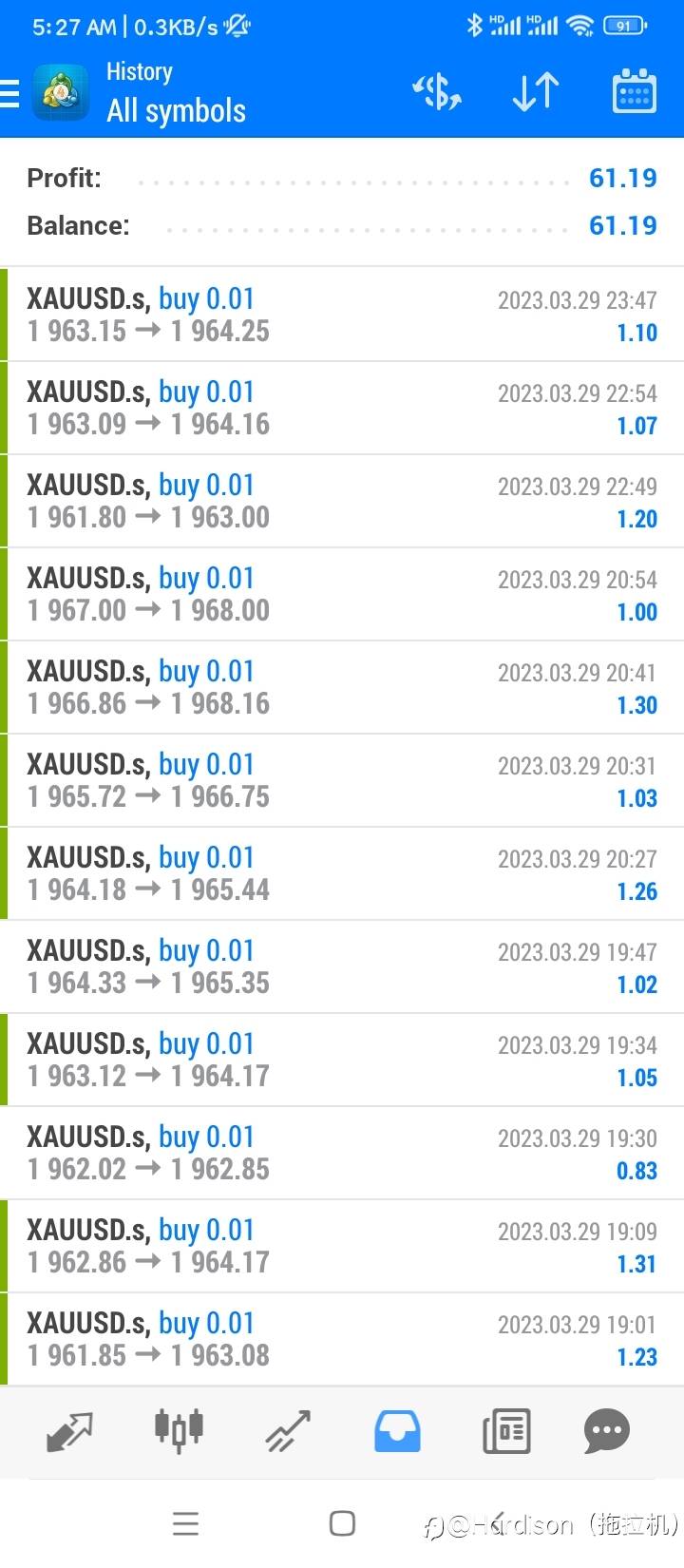Change history sort order

[536, 92]
